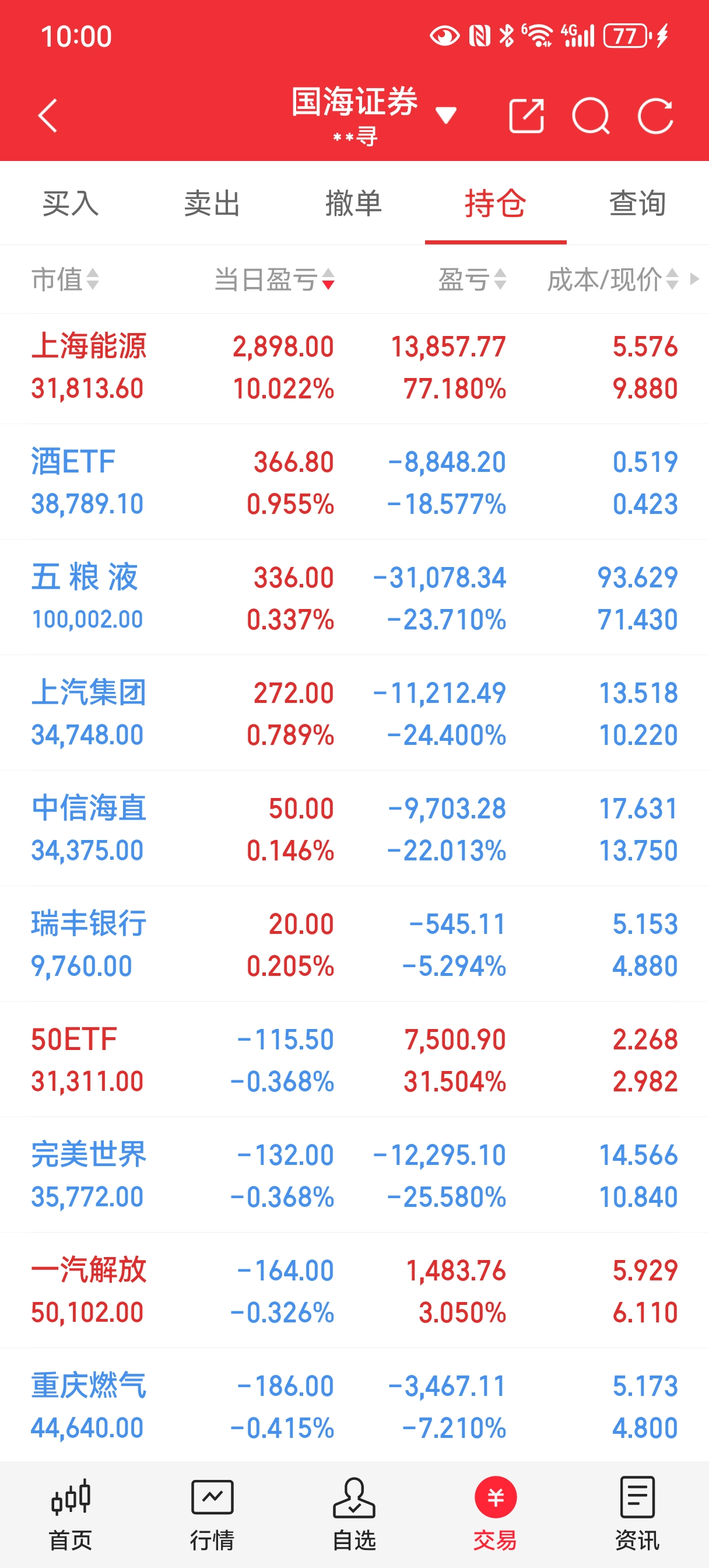Screen dimensions: 709x1568
Task: Open search from the header magnifier
Action: click(591, 116)
